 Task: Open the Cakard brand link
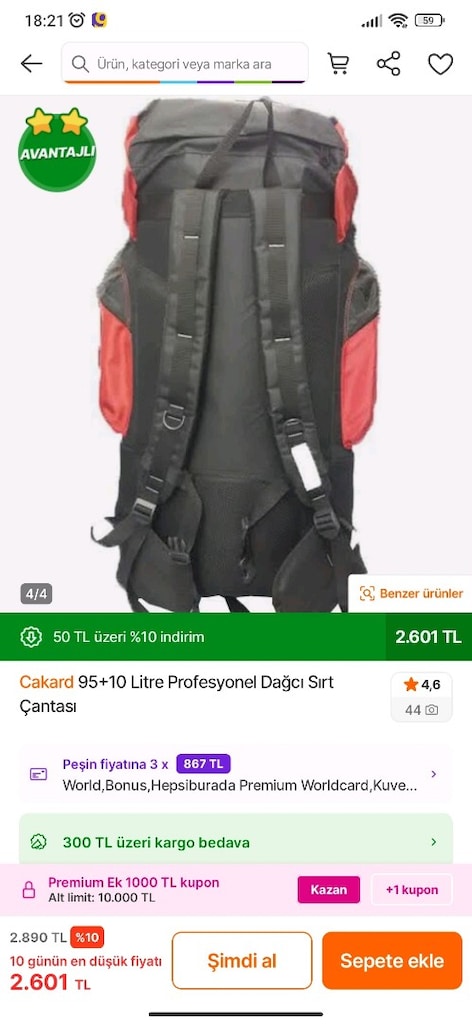click(x=46, y=682)
